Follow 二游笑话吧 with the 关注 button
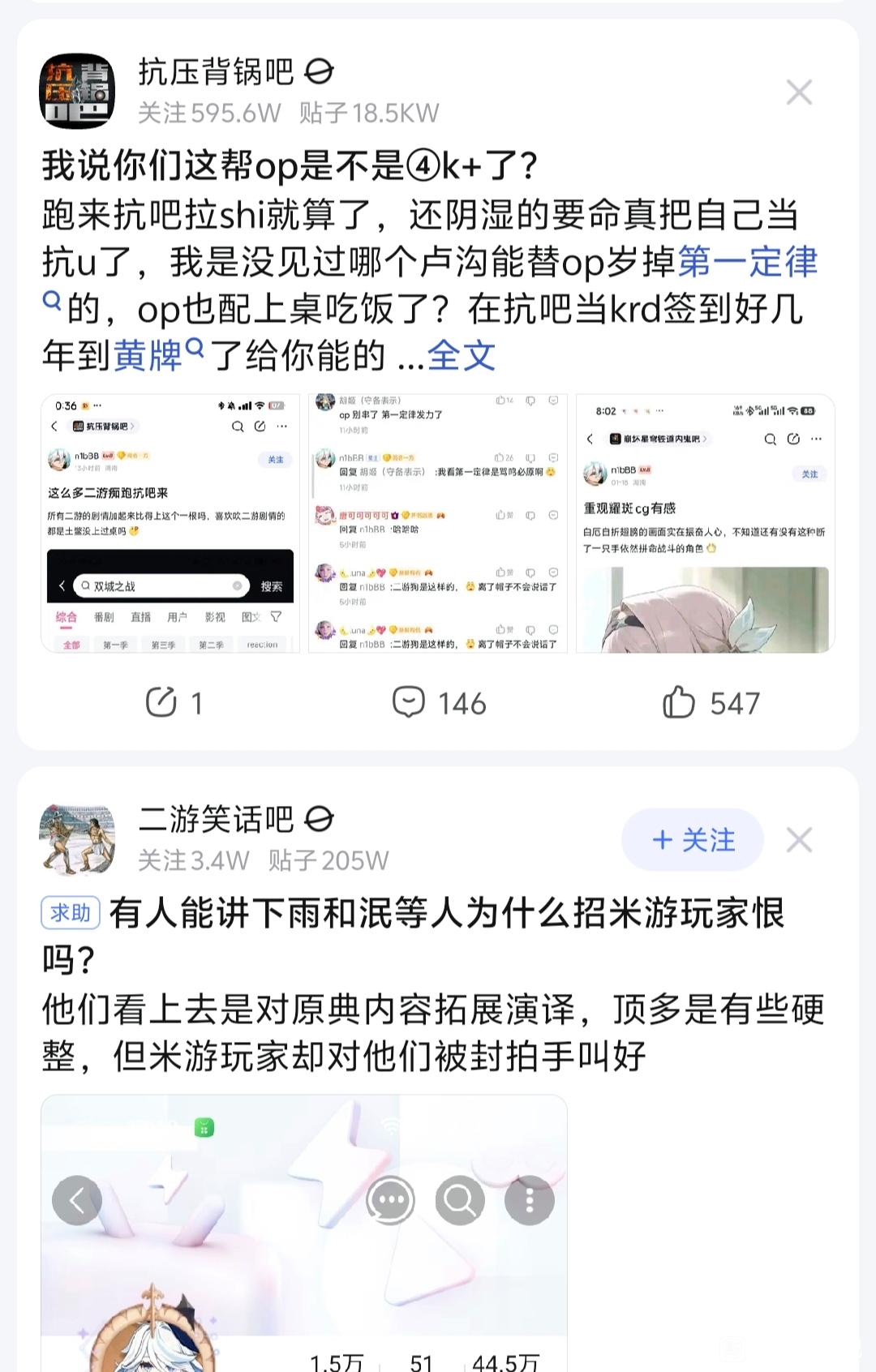The image size is (876, 1372). [692, 840]
